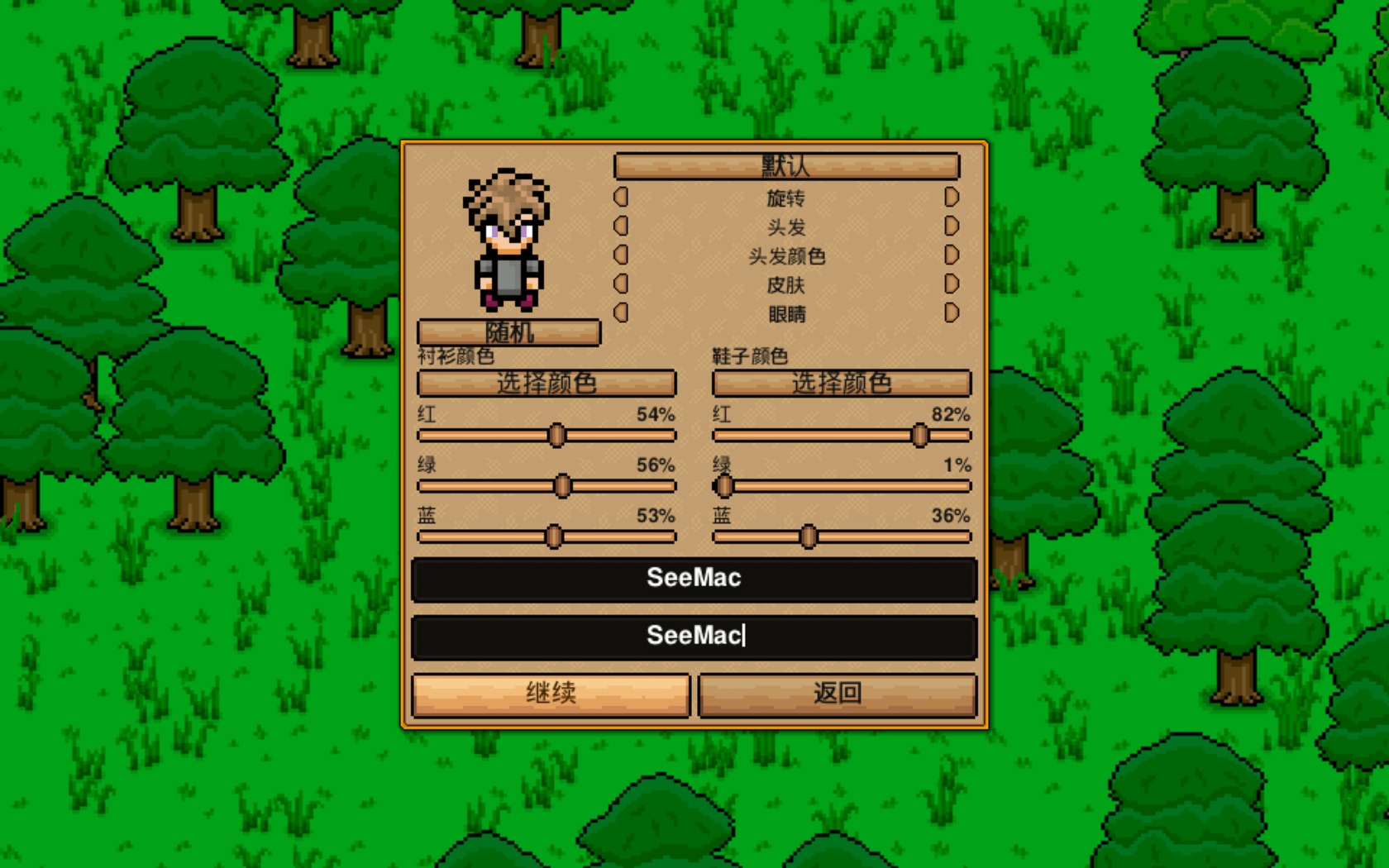This screenshot has width=1389, height=868.
Task: Adjust the shoe 蓝 slider at 36%
Action: pyautogui.click(x=809, y=537)
